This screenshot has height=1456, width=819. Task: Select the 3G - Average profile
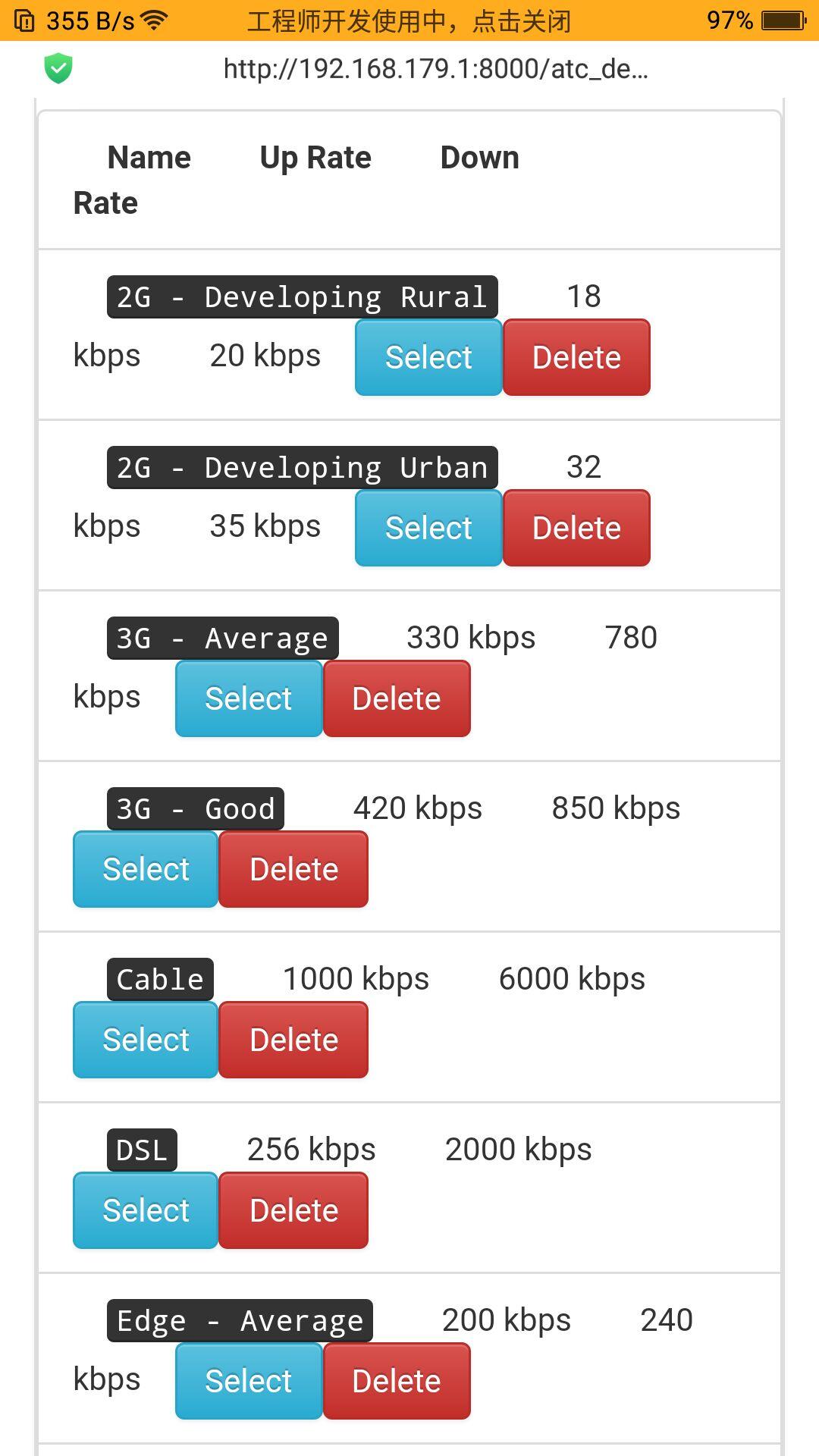(x=249, y=698)
